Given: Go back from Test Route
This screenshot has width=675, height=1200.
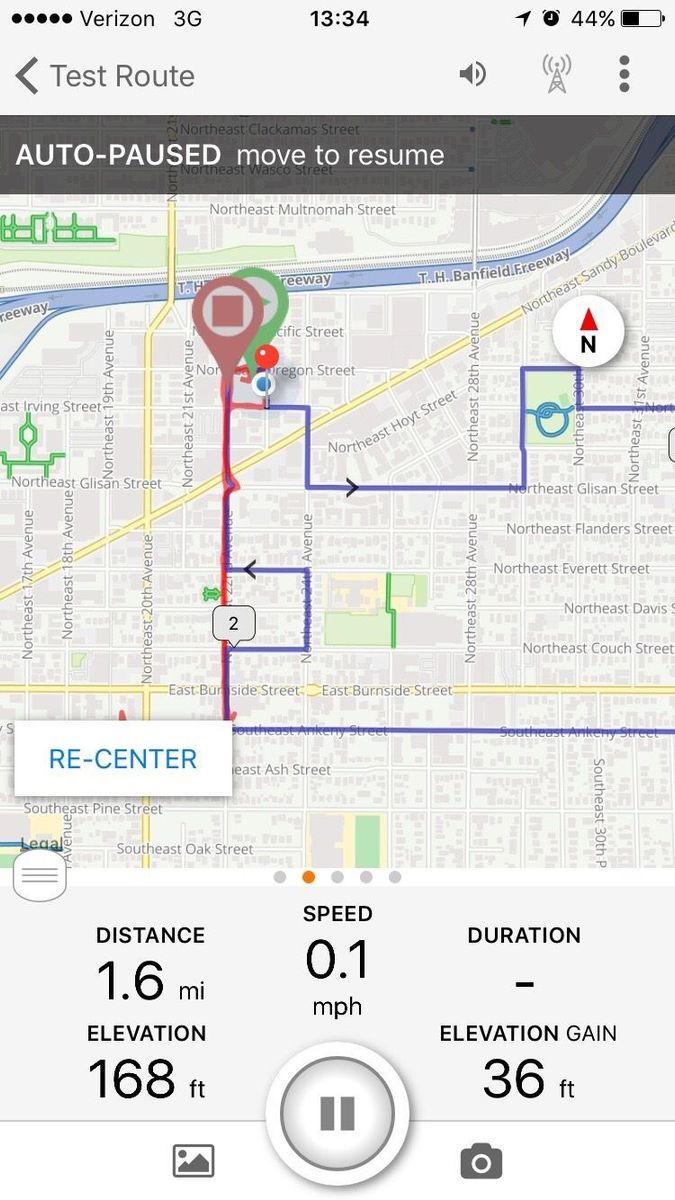Looking at the screenshot, I should pyautogui.click(x=28, y=76).
